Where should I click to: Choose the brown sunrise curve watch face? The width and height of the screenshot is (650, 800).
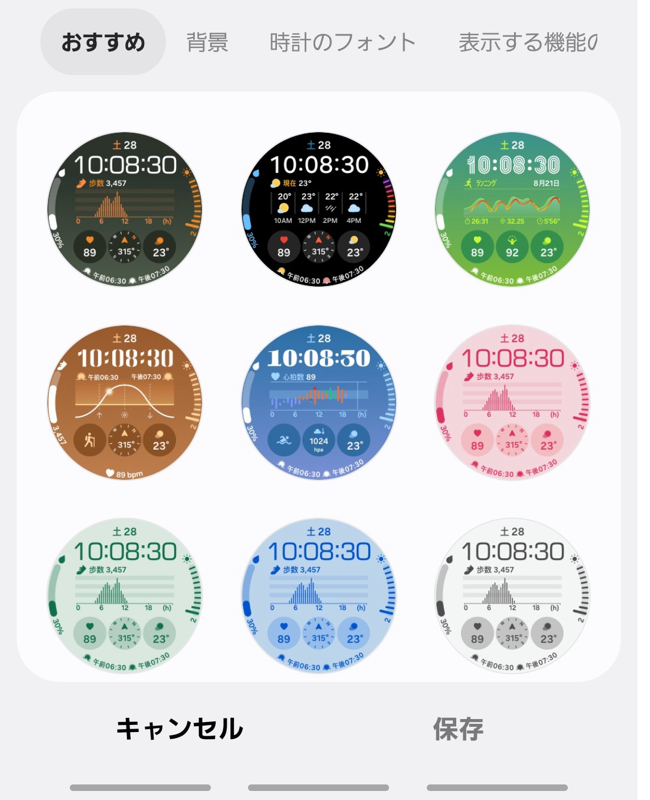coord(125,403)
